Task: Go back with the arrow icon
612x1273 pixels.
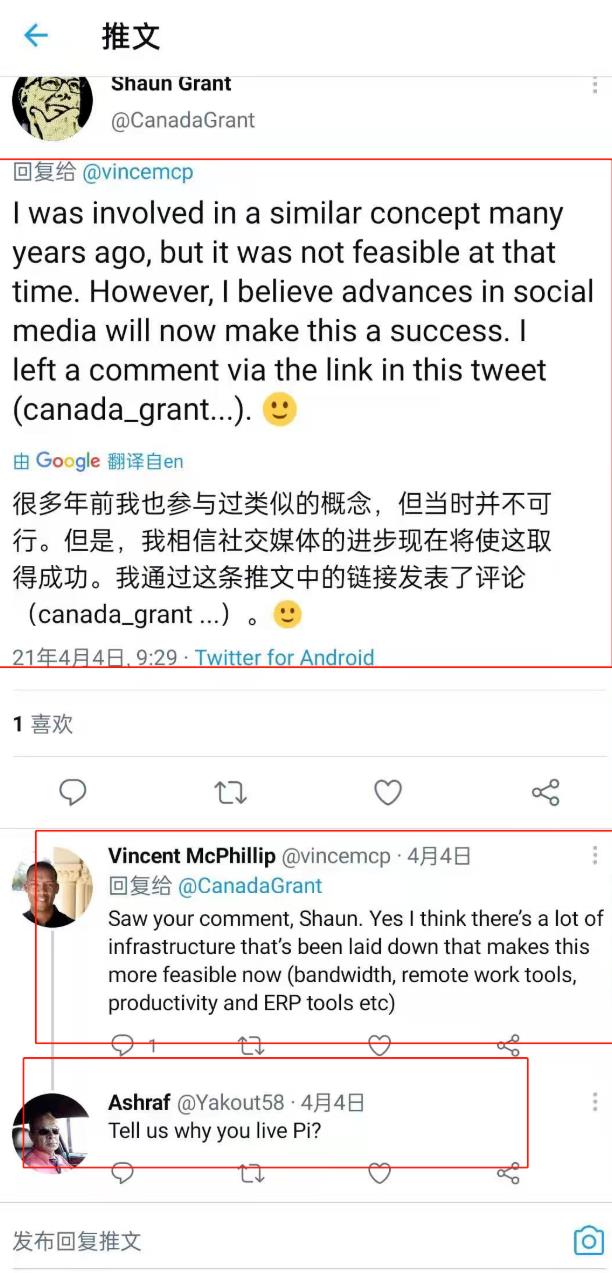Action: tap(36, 36)
